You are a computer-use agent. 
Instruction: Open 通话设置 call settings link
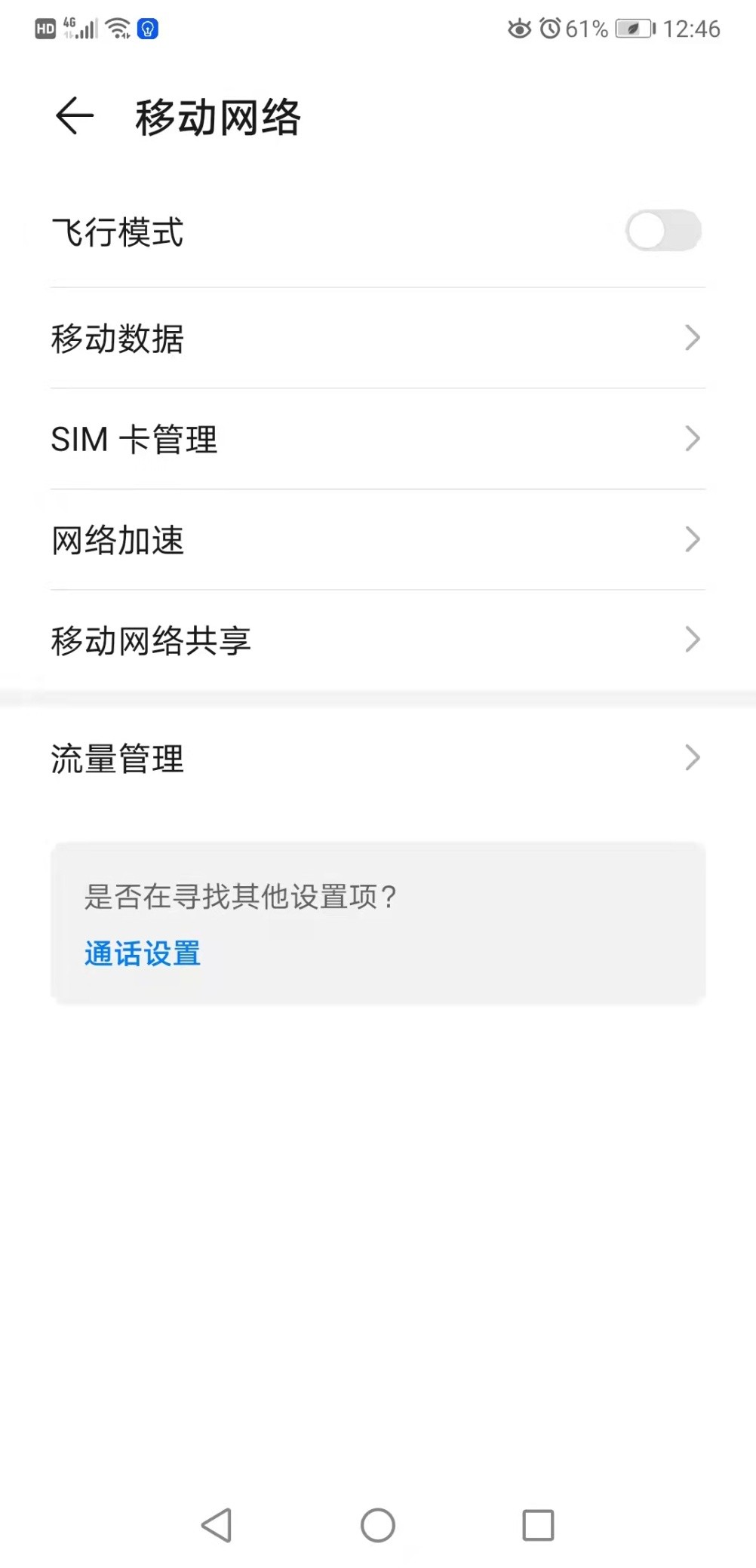click(142, 953)
